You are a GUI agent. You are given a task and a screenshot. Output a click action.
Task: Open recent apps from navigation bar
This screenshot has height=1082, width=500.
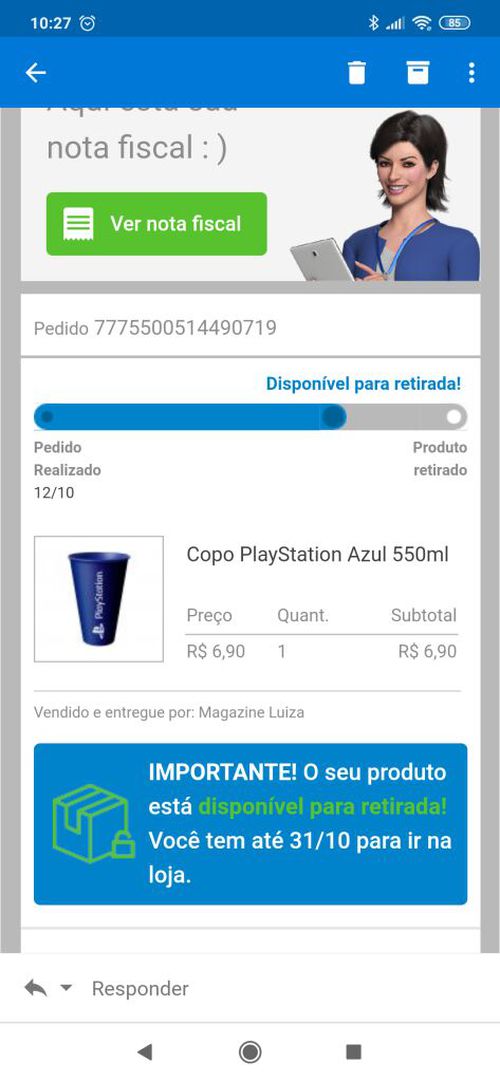point(353,1052)
